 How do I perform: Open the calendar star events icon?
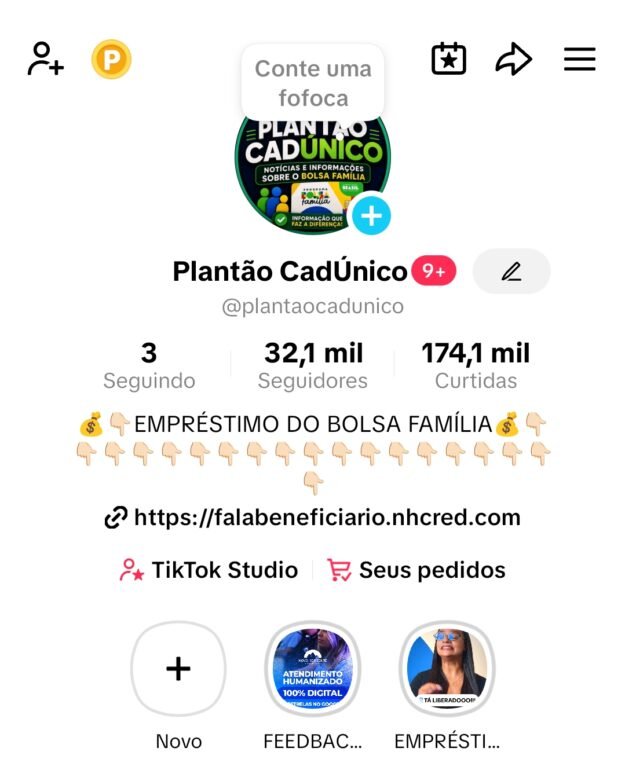[x=448, y=59]
